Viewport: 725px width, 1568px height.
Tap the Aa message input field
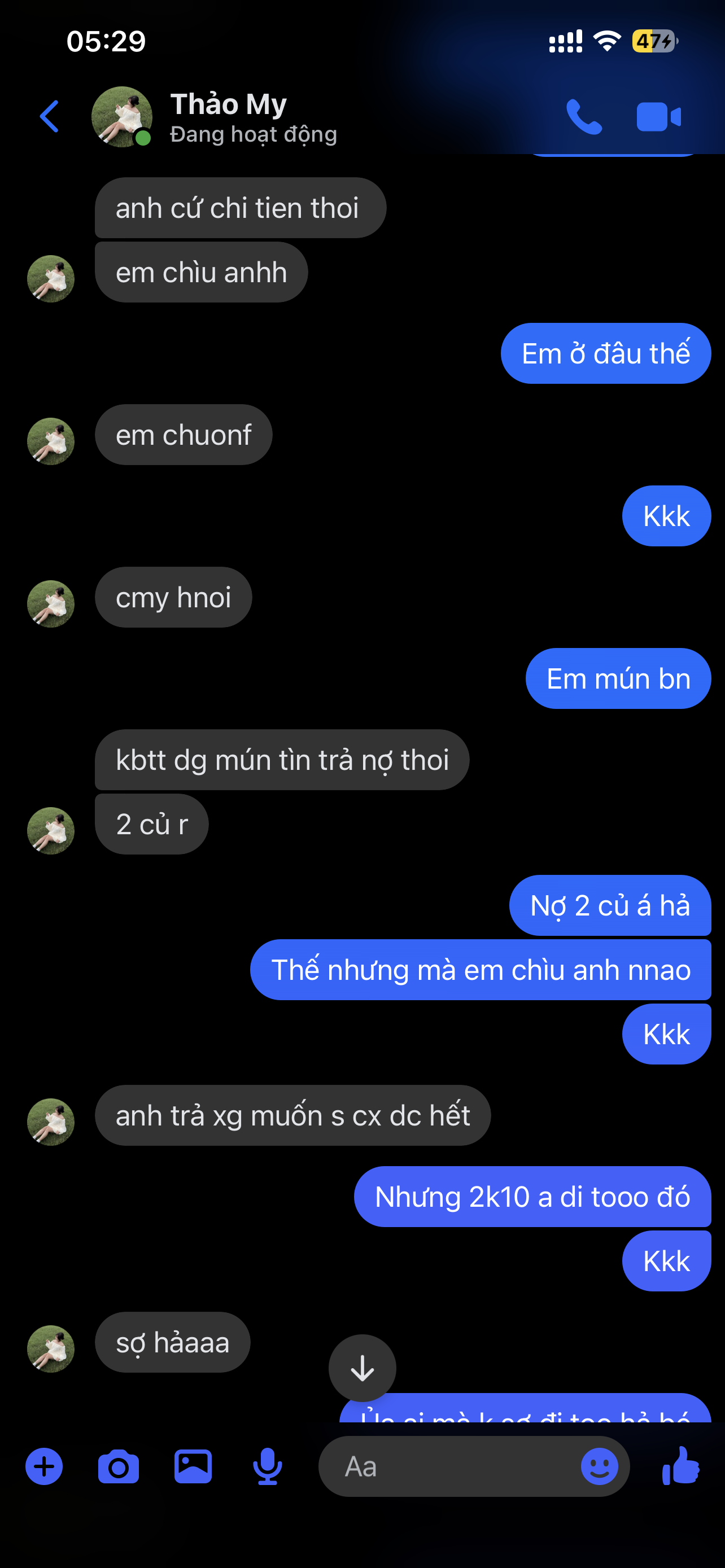tap(451, 1466)
